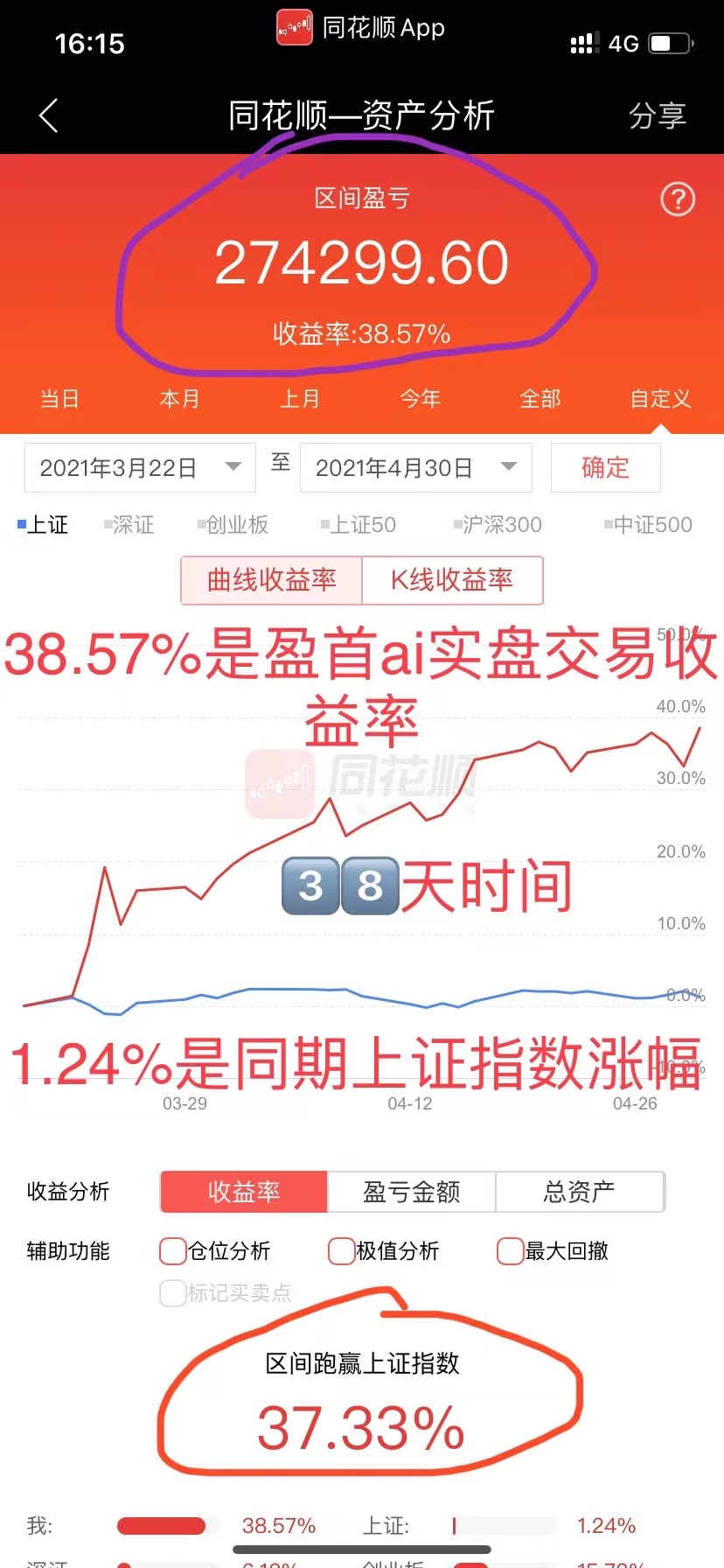Enable the 仓位分析 checkbox
The image size is (724, 1568).
click(173, 1251)
